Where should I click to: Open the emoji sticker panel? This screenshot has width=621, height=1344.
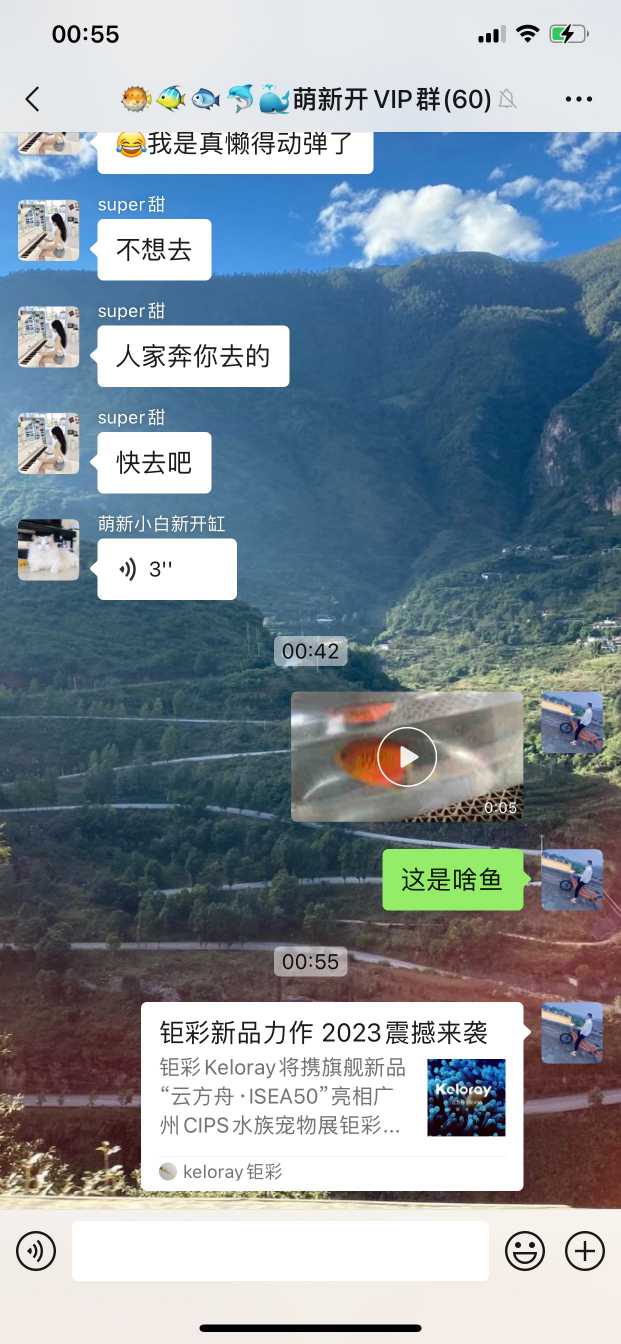click(x=525, y=1251)
